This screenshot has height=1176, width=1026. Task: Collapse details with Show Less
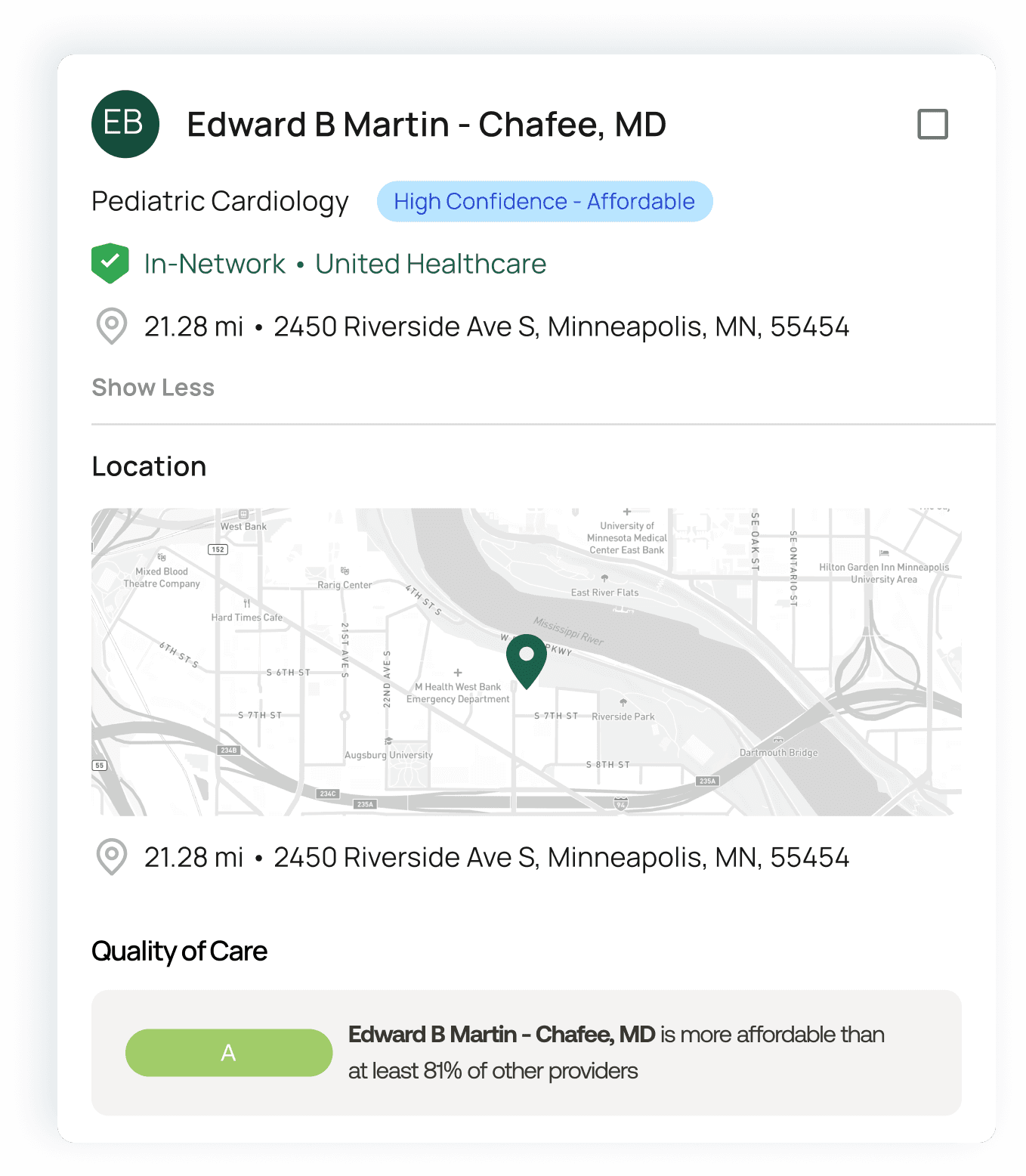[x=153, y=388]
